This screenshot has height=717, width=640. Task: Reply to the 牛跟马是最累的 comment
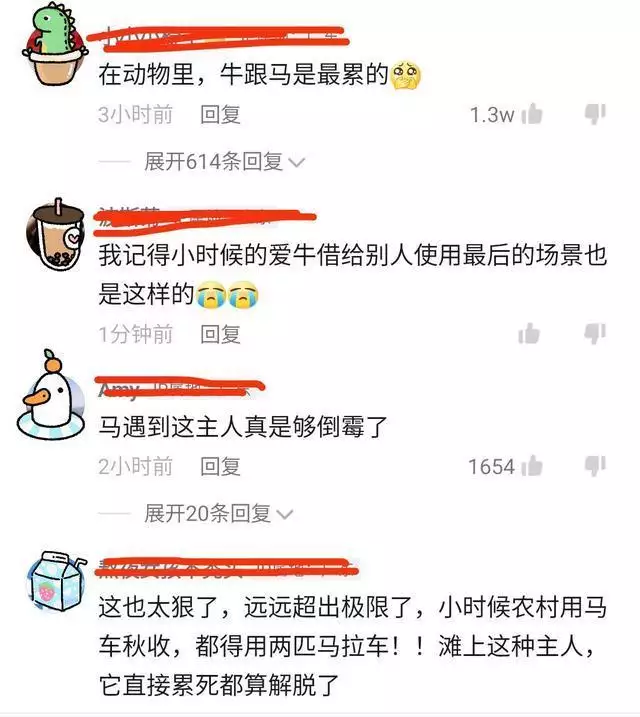click(x=221, y=115)
